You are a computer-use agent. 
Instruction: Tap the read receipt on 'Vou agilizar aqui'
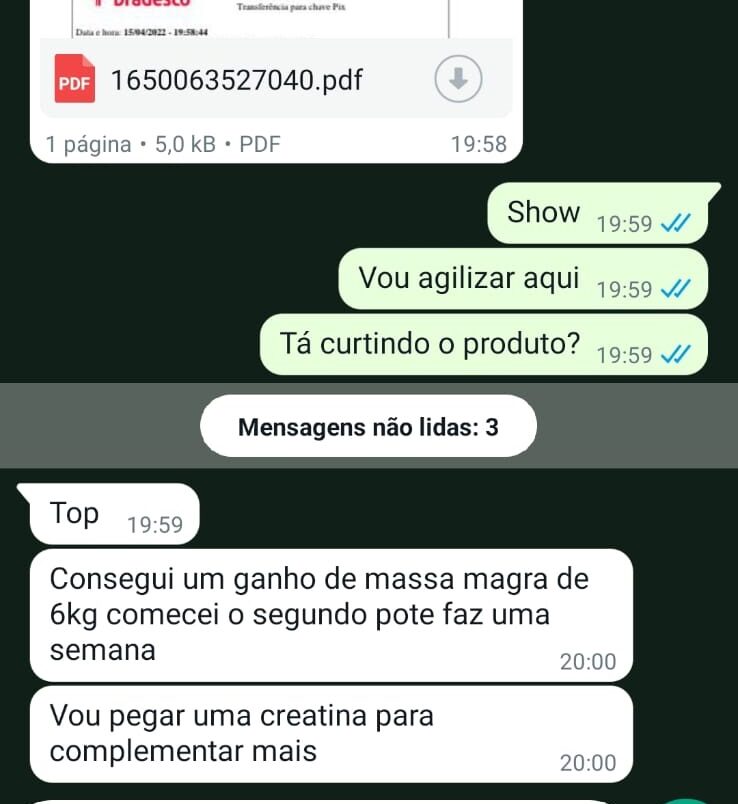675,288
